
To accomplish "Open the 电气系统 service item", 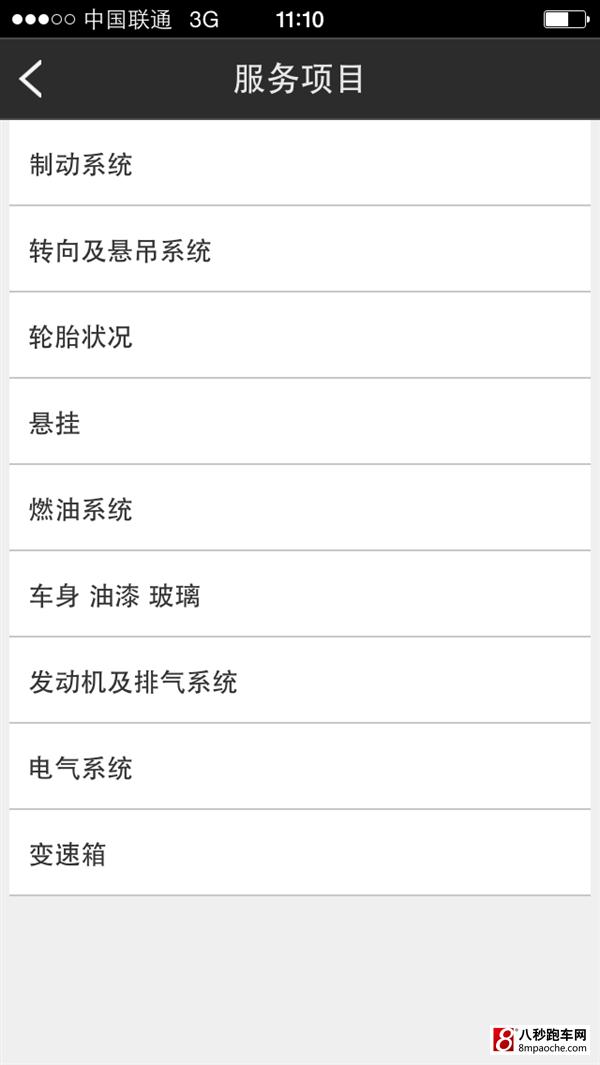I will (x=300, y=766).
